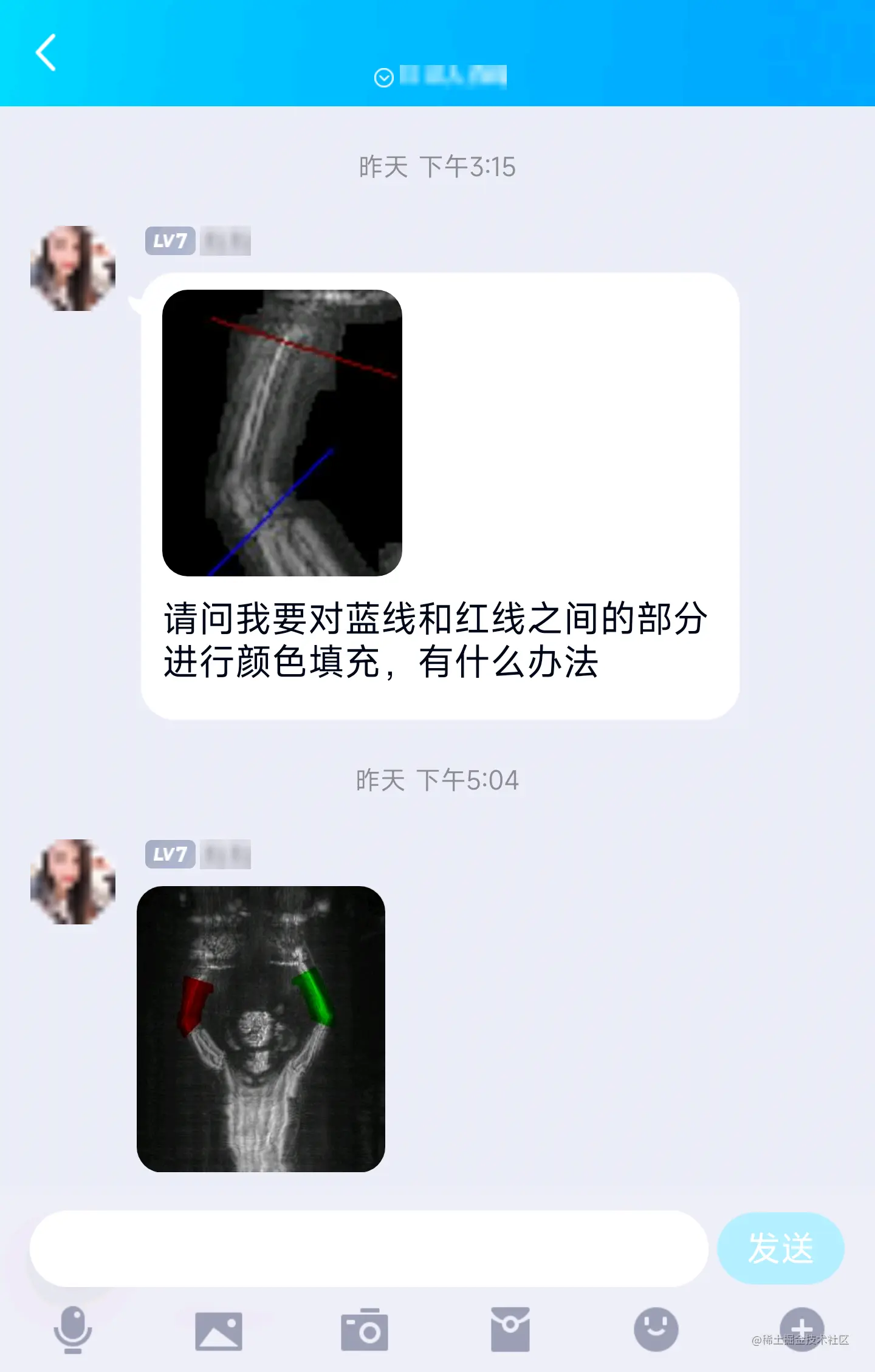Expand more options with the plus icon

coord(801,1328)
